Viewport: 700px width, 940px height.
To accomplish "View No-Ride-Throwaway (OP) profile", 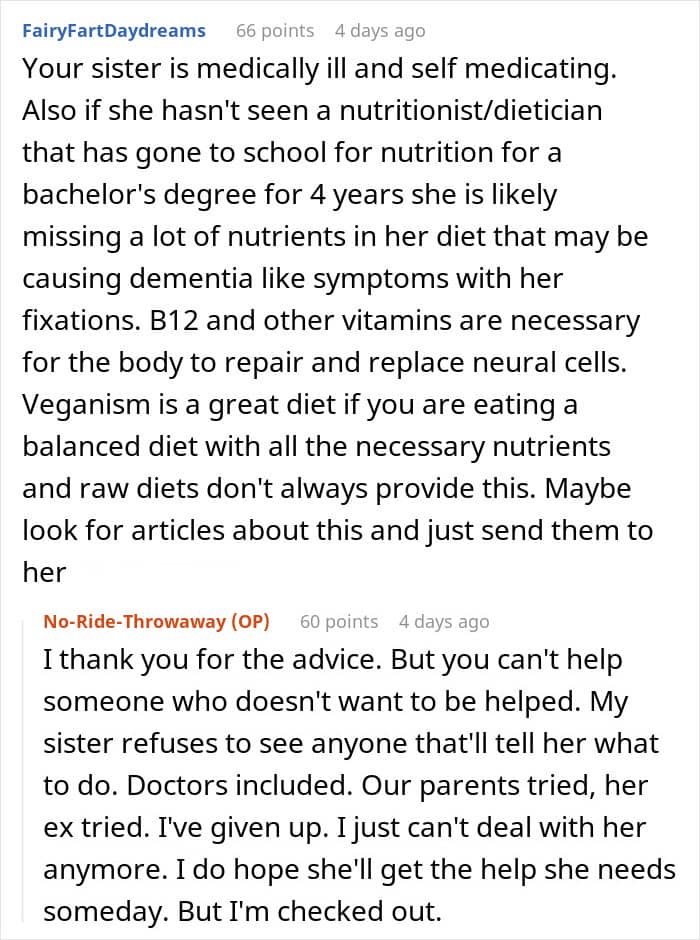I will (x=157, y=621).
